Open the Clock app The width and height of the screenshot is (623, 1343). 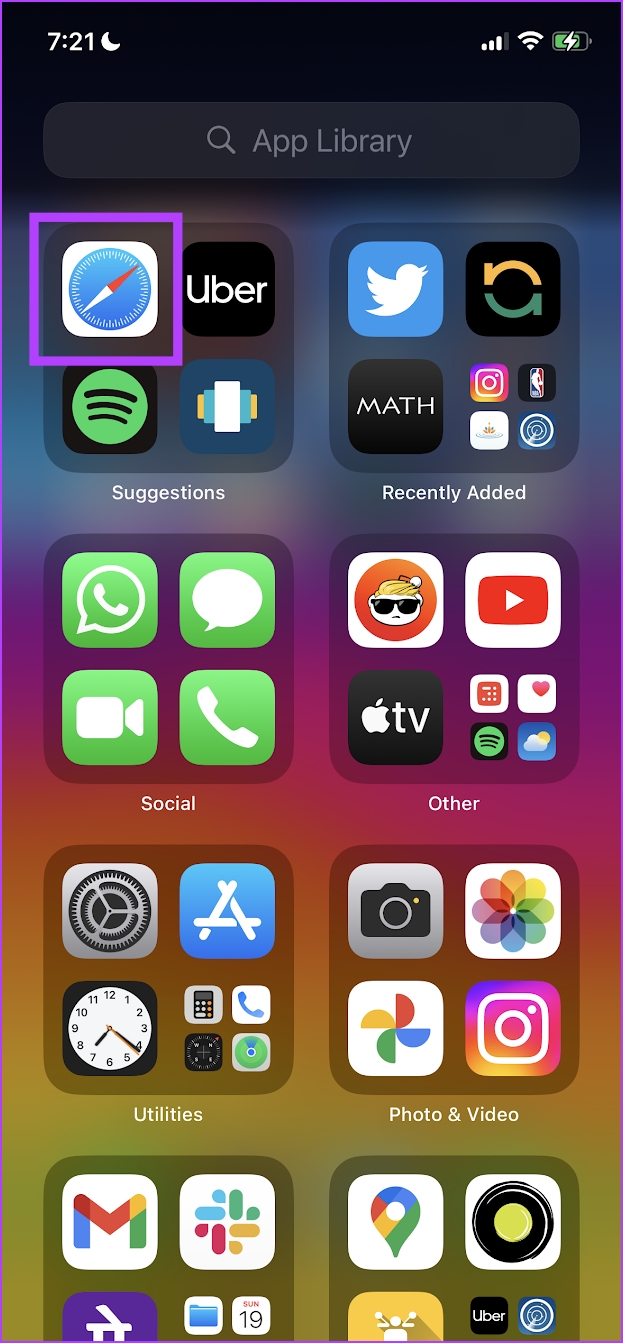109,1029
